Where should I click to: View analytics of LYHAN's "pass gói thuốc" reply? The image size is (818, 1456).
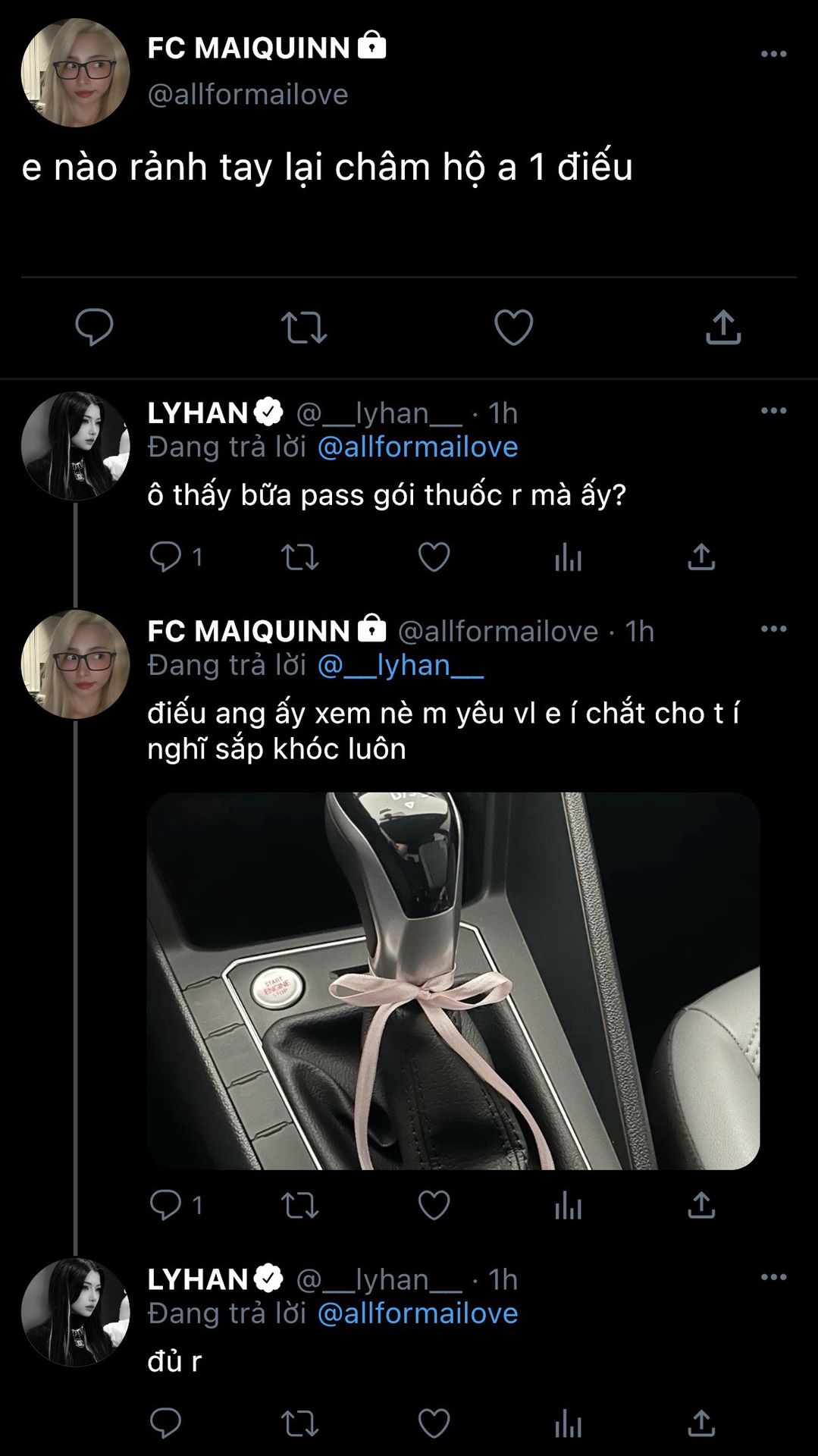pos(568,558)
